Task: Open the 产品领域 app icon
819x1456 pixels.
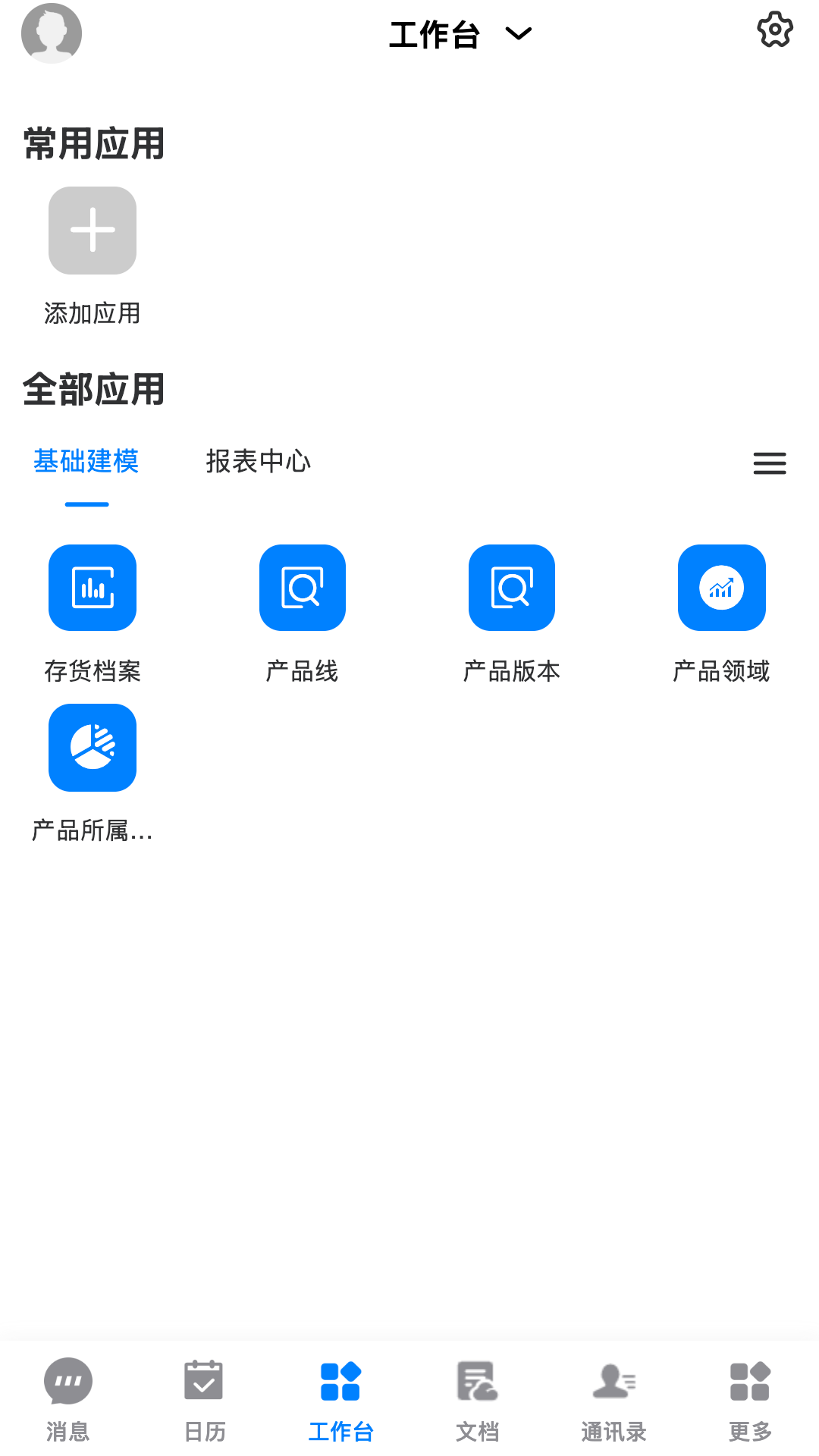Action: 721,588
